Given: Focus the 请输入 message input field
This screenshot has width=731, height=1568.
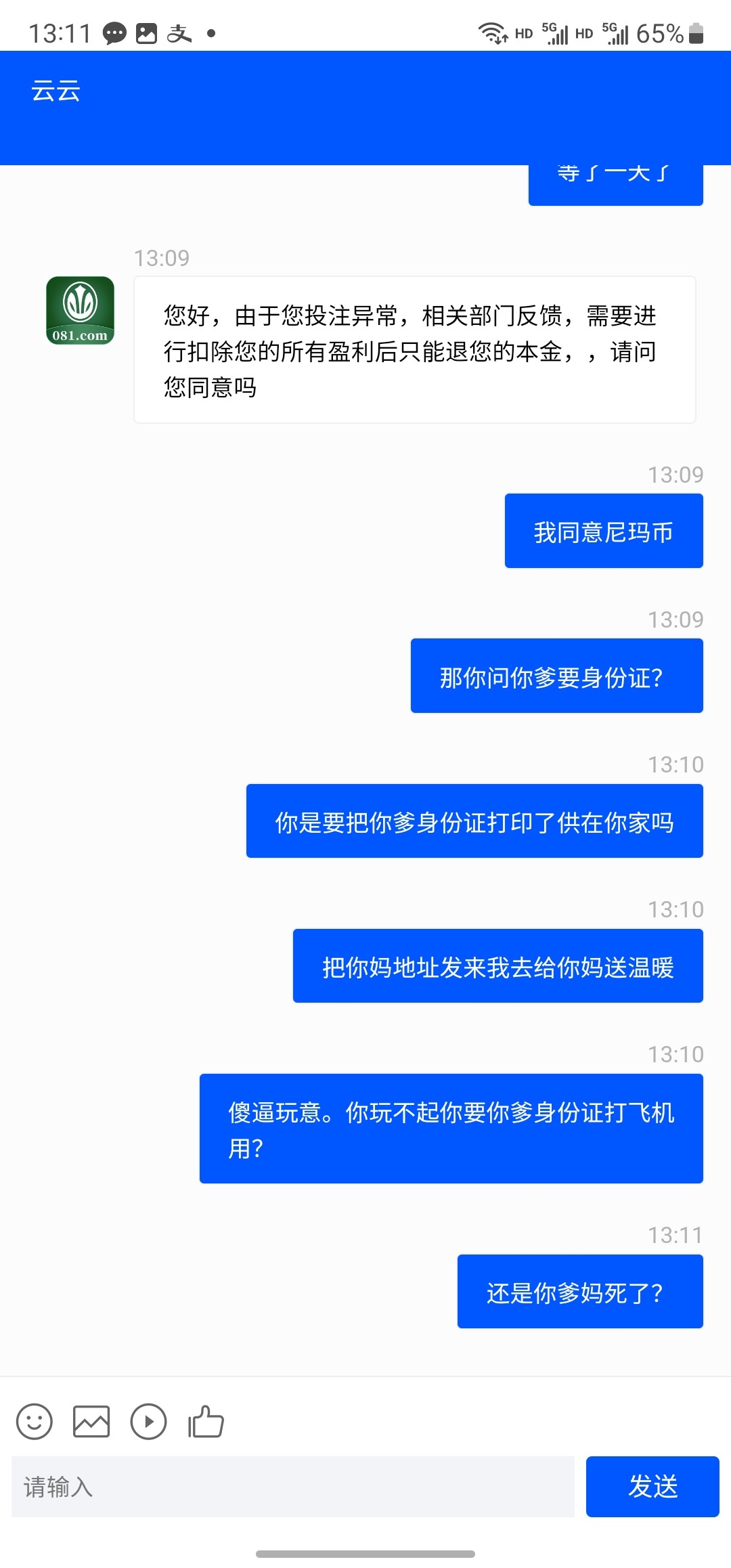Looking at the screenshot, I should (x=293, y=1487).
